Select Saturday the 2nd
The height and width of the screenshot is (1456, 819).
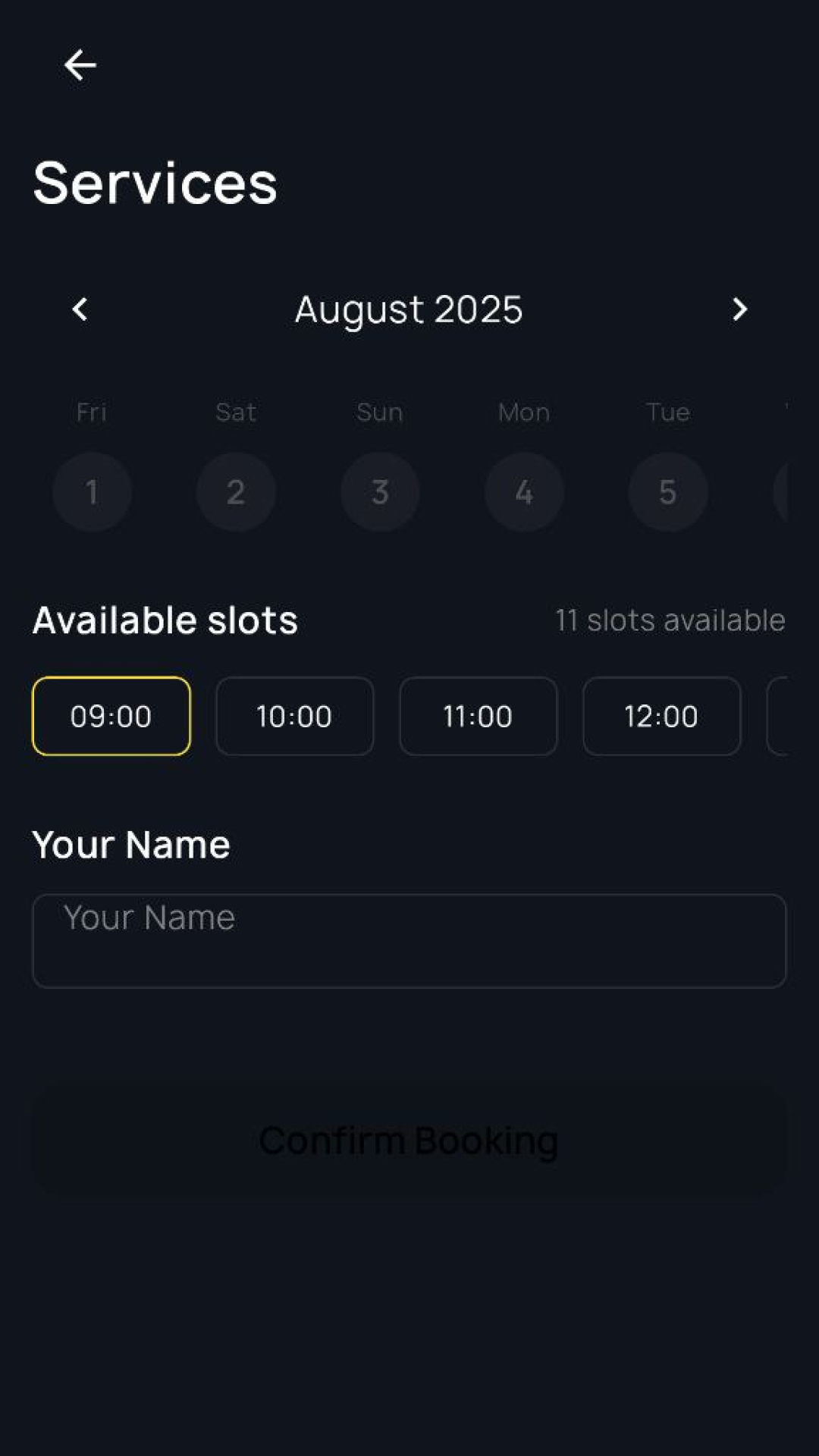(x=236, y=491)
